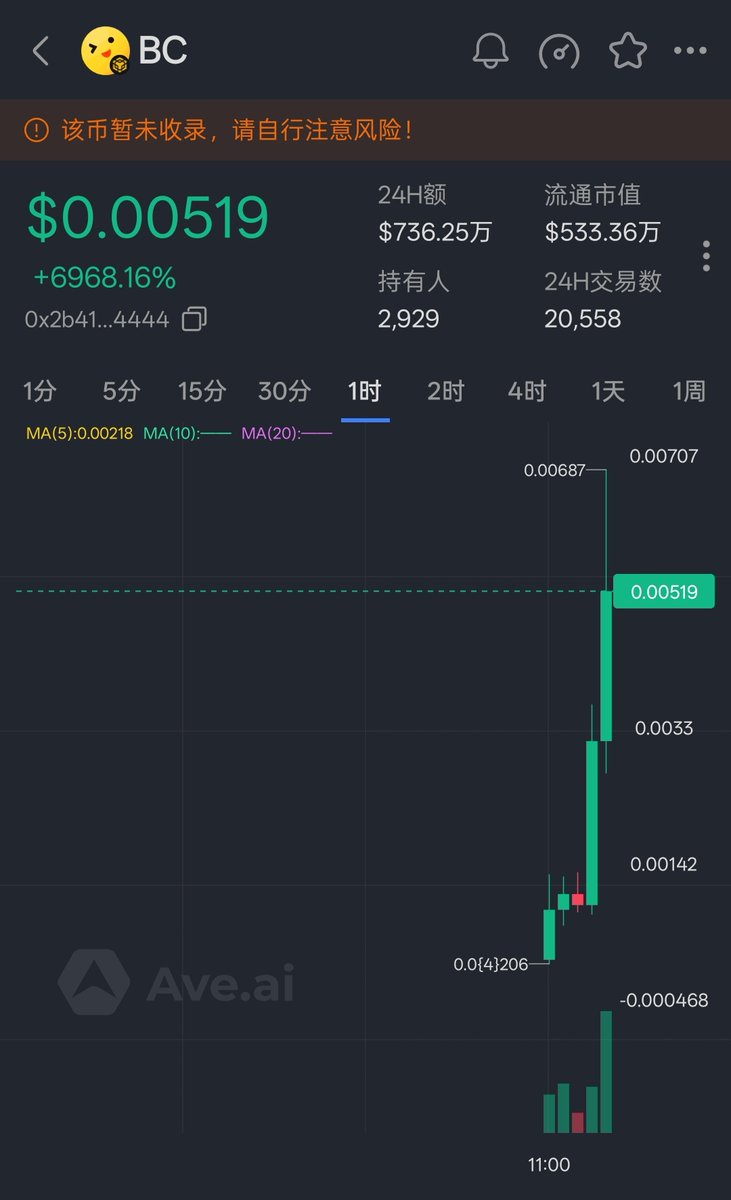This screenshot has width=731, height=1200.
Task: Open the price alert bell
Action: 490,51
